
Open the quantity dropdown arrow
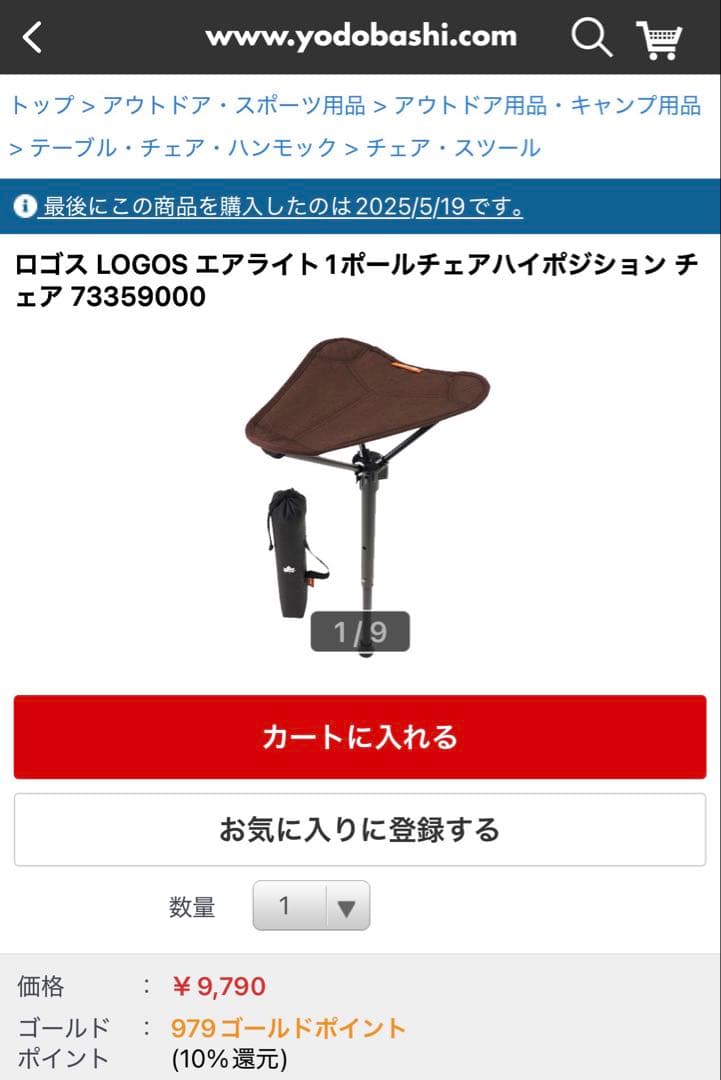tap(346, 906)
